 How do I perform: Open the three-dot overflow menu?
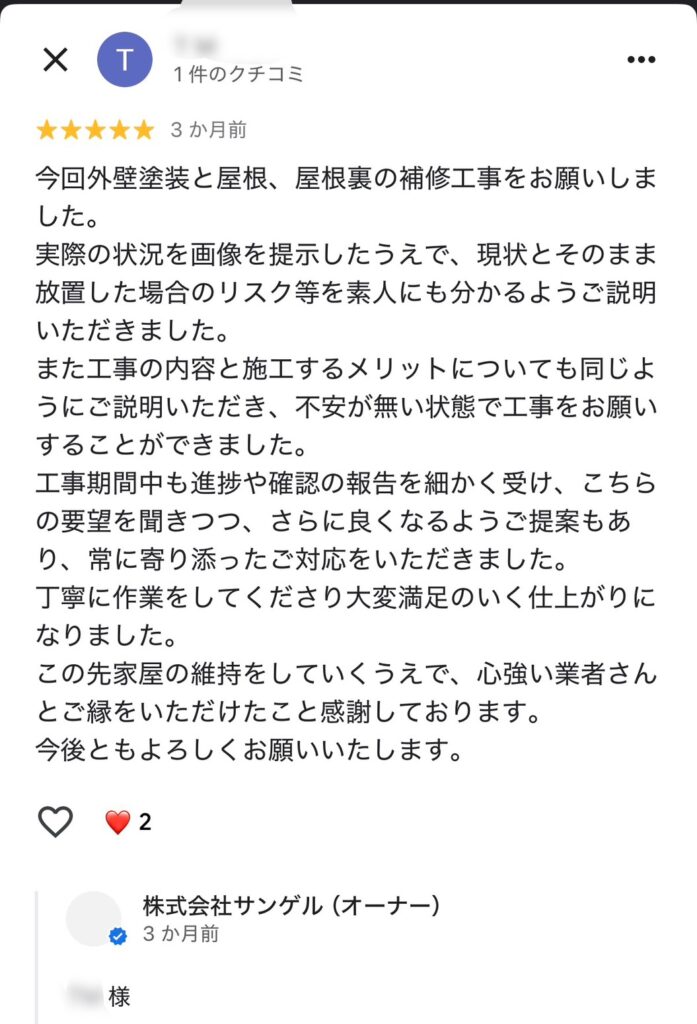[x=641, y=60]
